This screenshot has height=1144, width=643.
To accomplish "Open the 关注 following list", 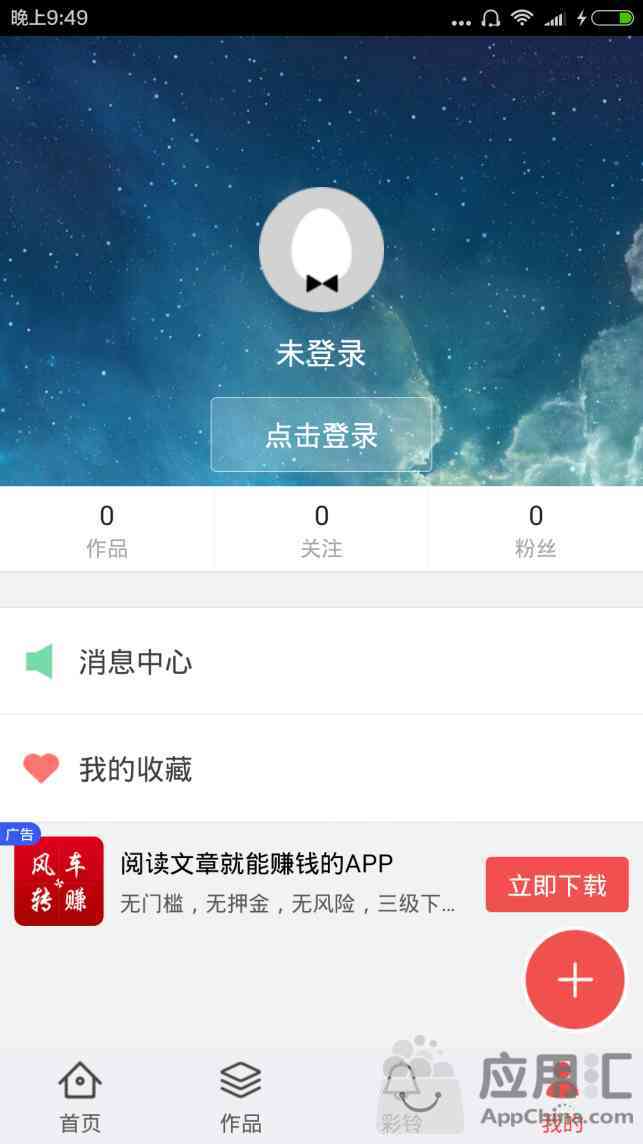I will click(x=321, y=530).
